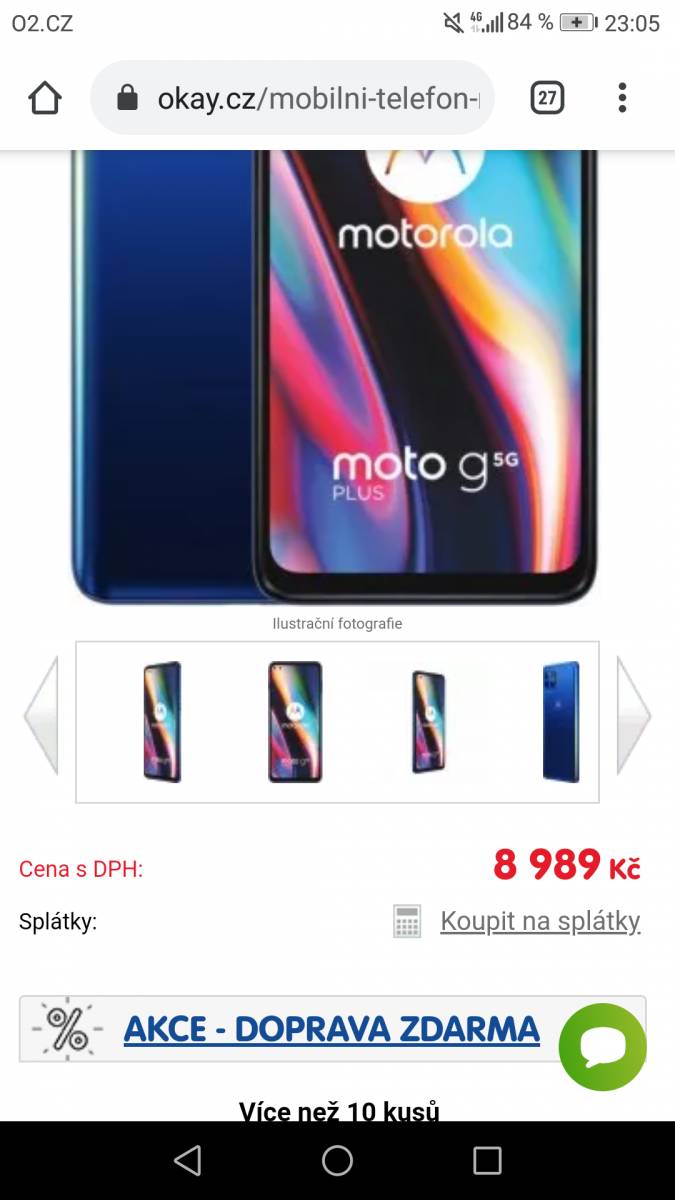Tap the okay.cz address bar
The width and height of the screenshot is (675, 1200).
point(292,98)
